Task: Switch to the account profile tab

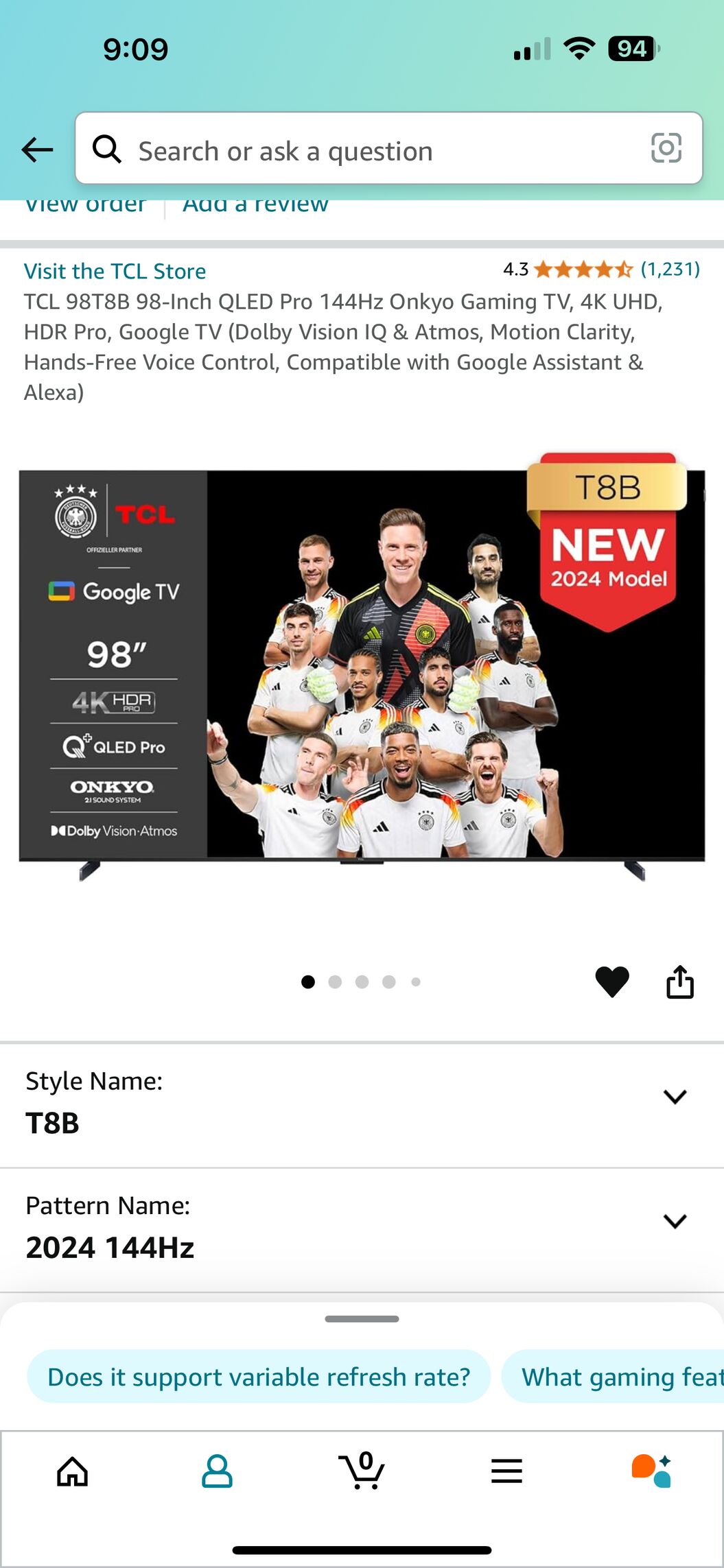Action: 217,1471
